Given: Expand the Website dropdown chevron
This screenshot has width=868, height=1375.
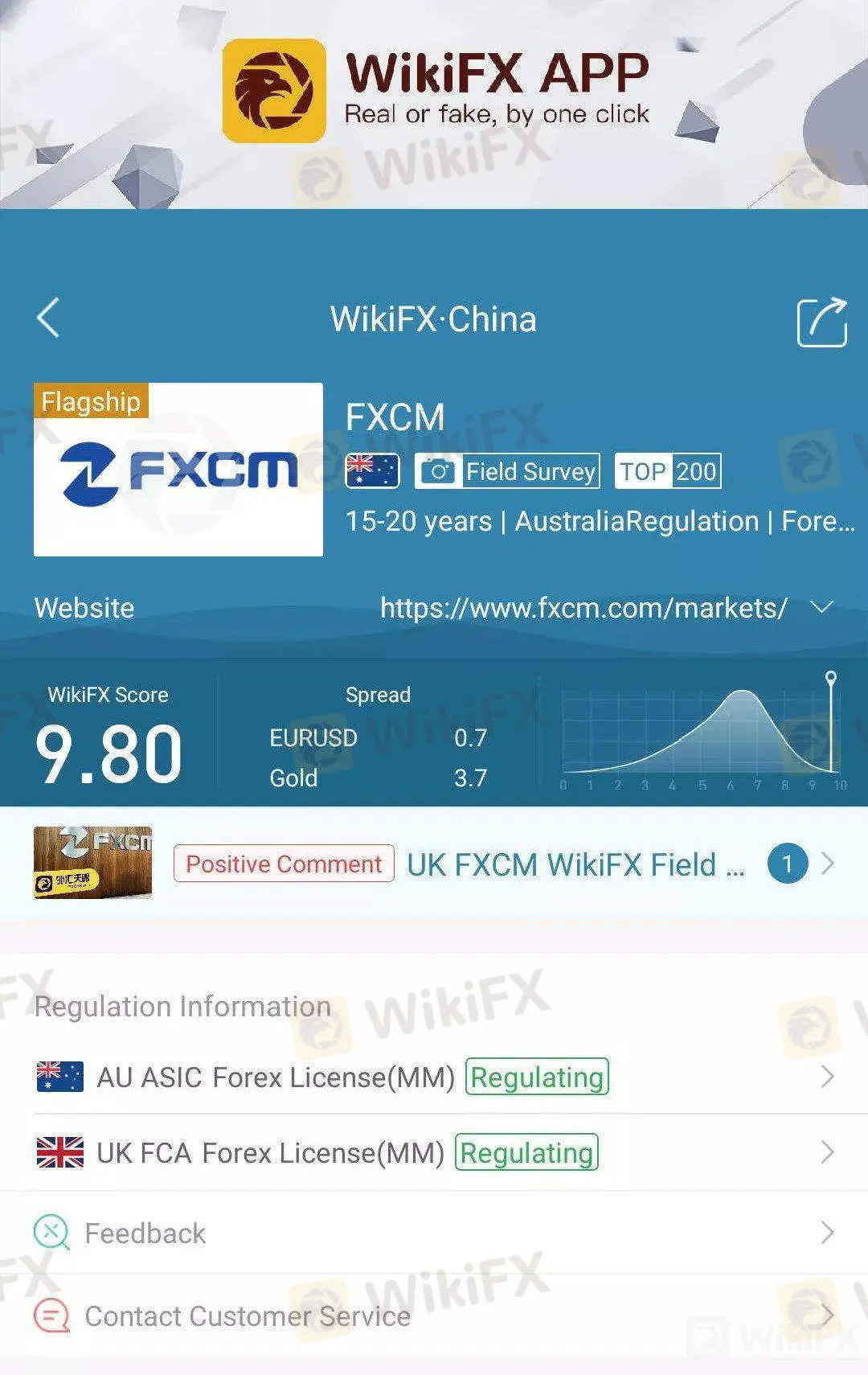Looking at the screenshot, I should 821,607.
